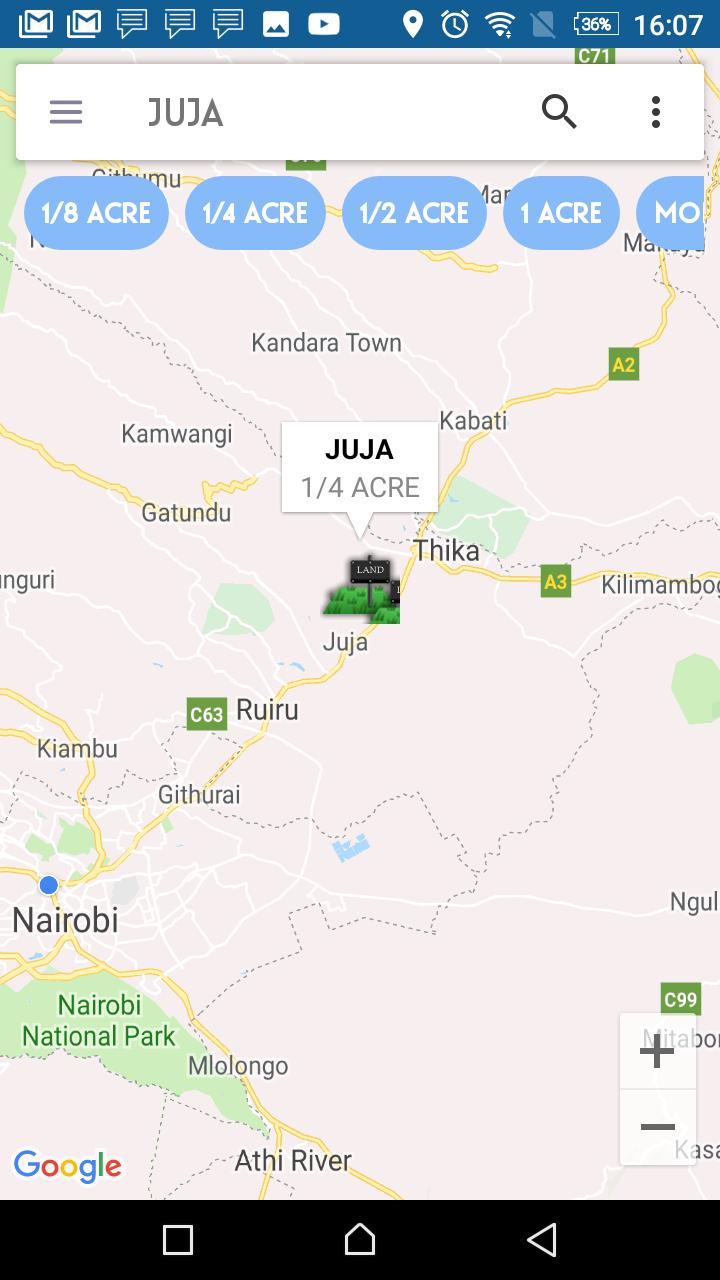Open the search magnifier icon
Image resolution: width=720 pixels, height=1280 pixels.
pos(559,112)
